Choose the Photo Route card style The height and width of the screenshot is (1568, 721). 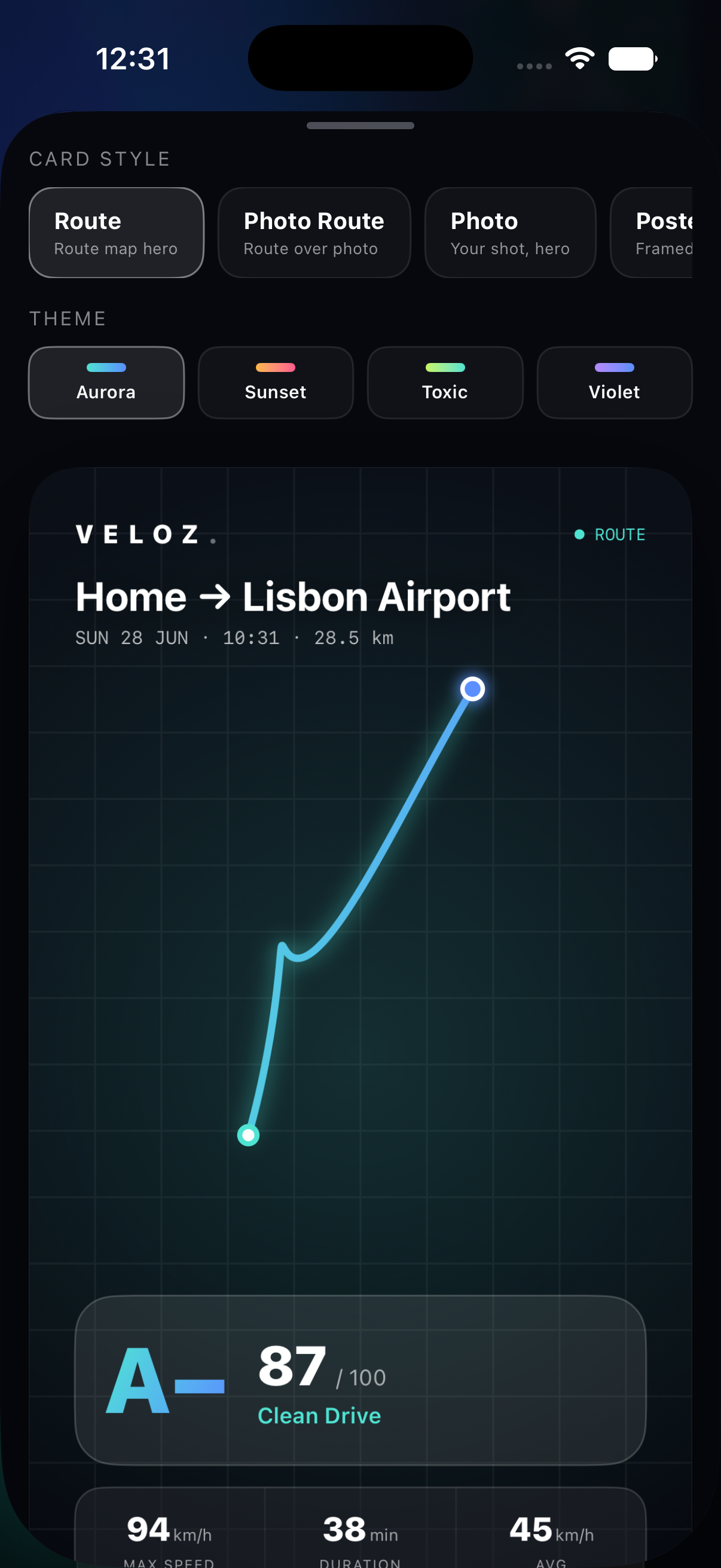click(314, 233)
